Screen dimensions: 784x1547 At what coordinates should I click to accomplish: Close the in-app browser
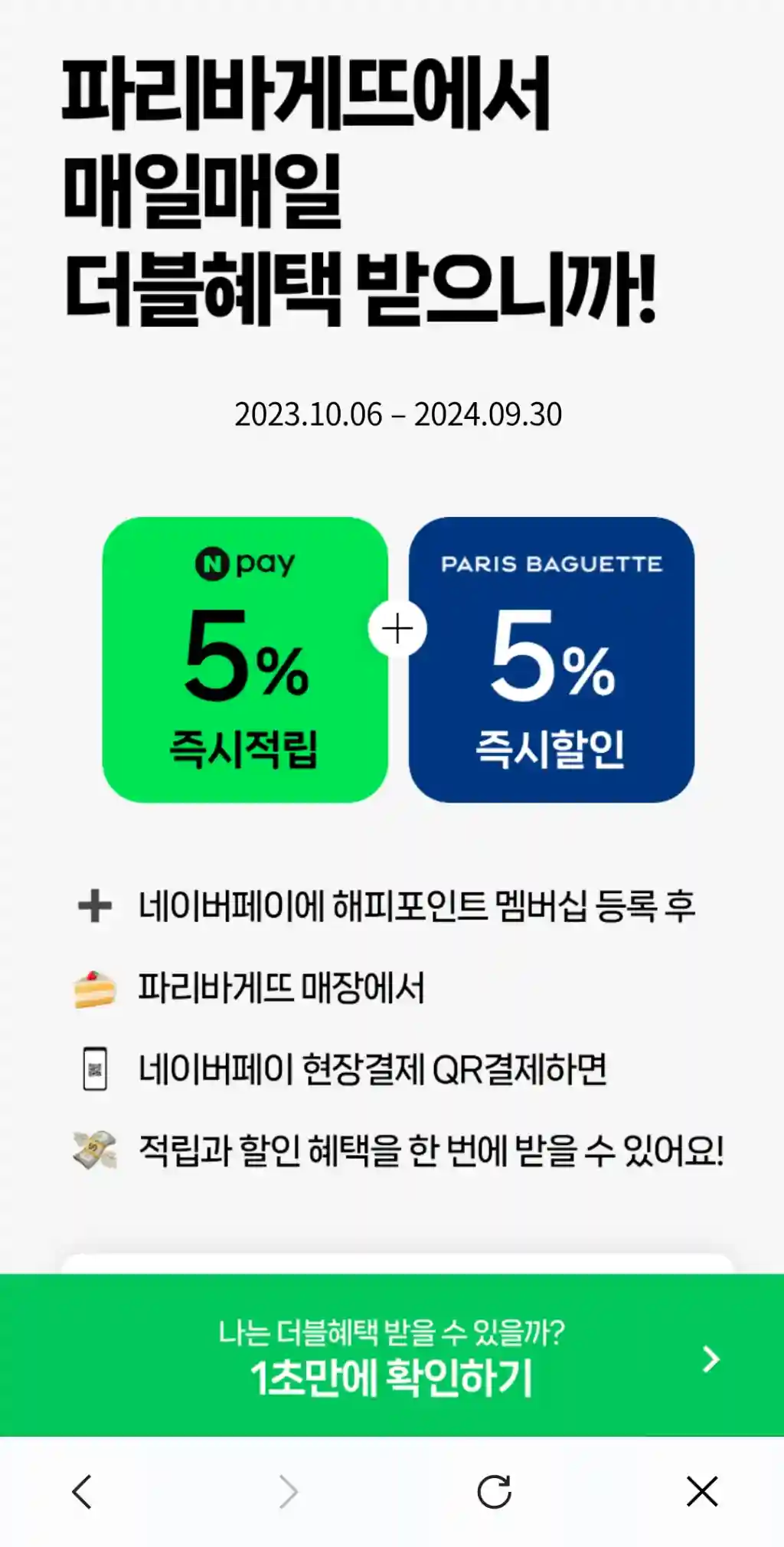click(702, 1492)
